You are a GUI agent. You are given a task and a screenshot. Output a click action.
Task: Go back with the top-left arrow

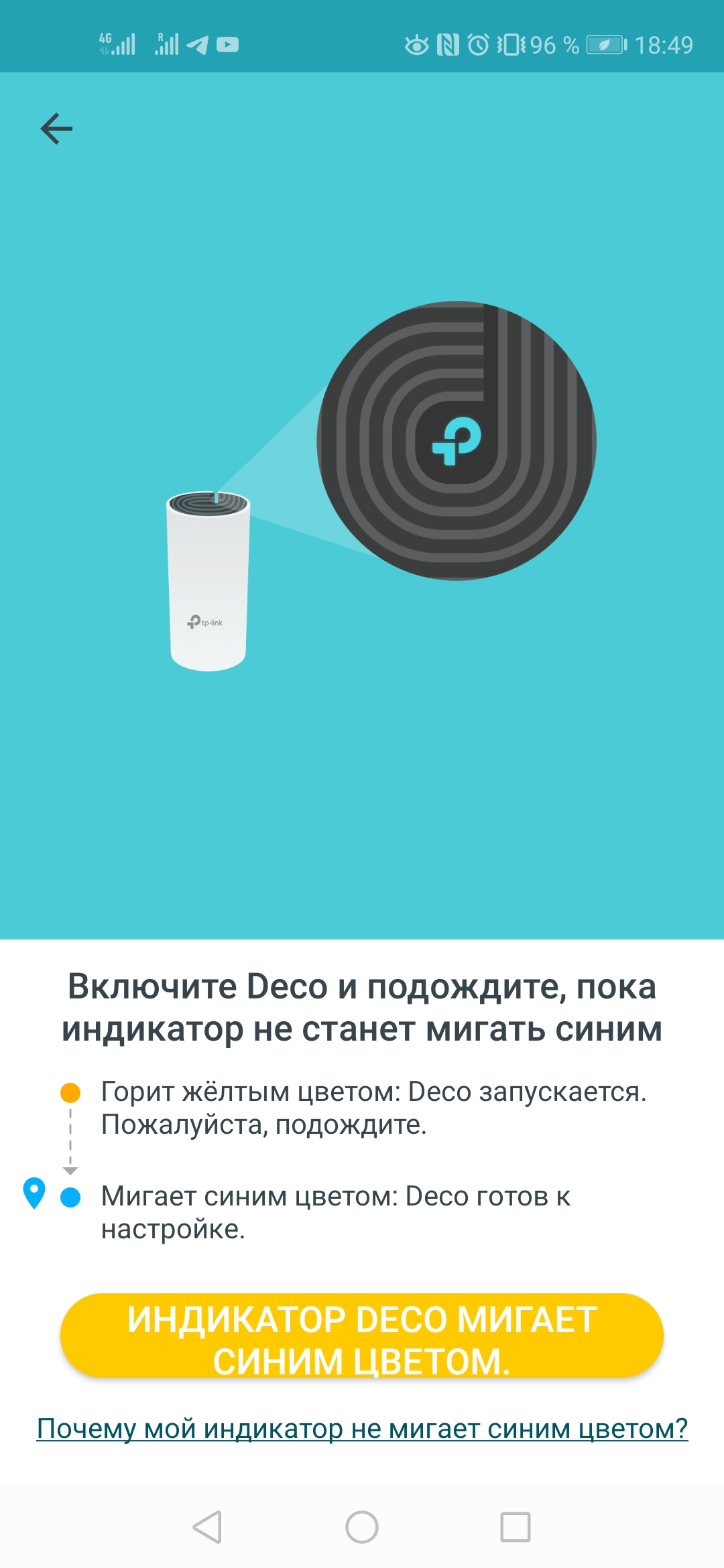[56, 129]
